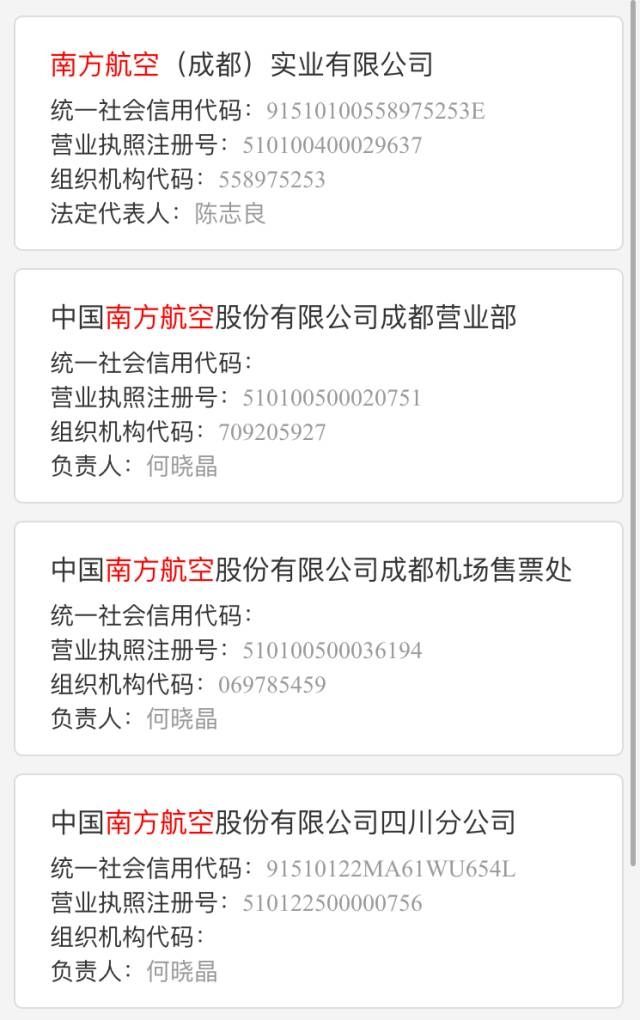Open the 中国南方航空股份有限公司成都营业部 card

tap(284, 318)
